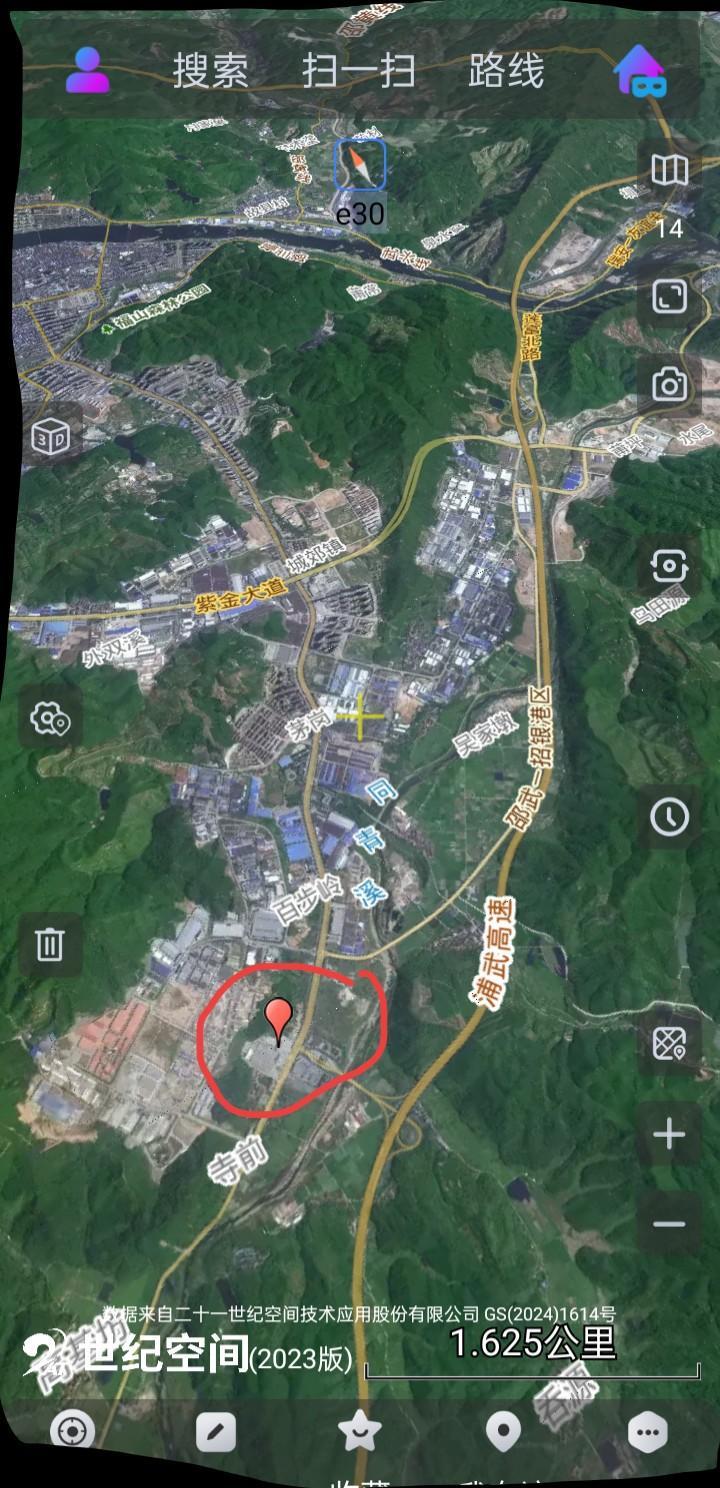
Task: Tap the trash can to delete
Action: coord(49,944)
